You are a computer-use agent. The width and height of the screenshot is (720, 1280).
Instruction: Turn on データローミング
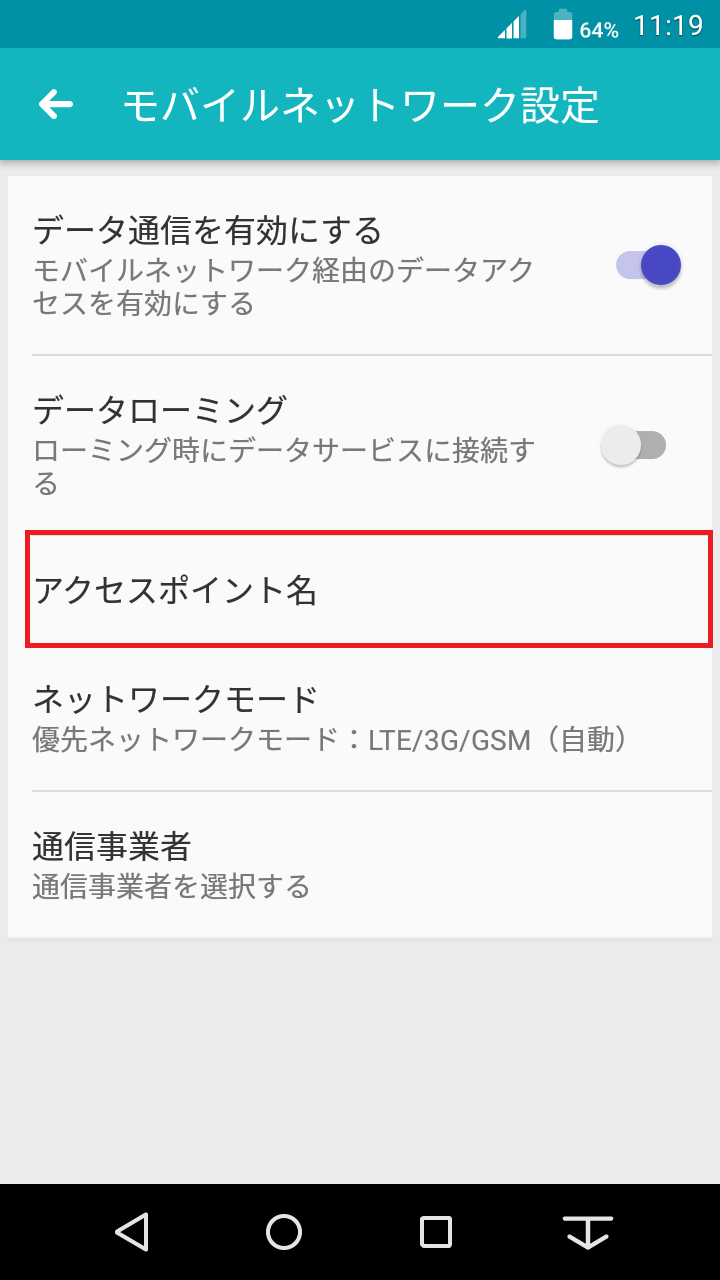pos(633,445)
